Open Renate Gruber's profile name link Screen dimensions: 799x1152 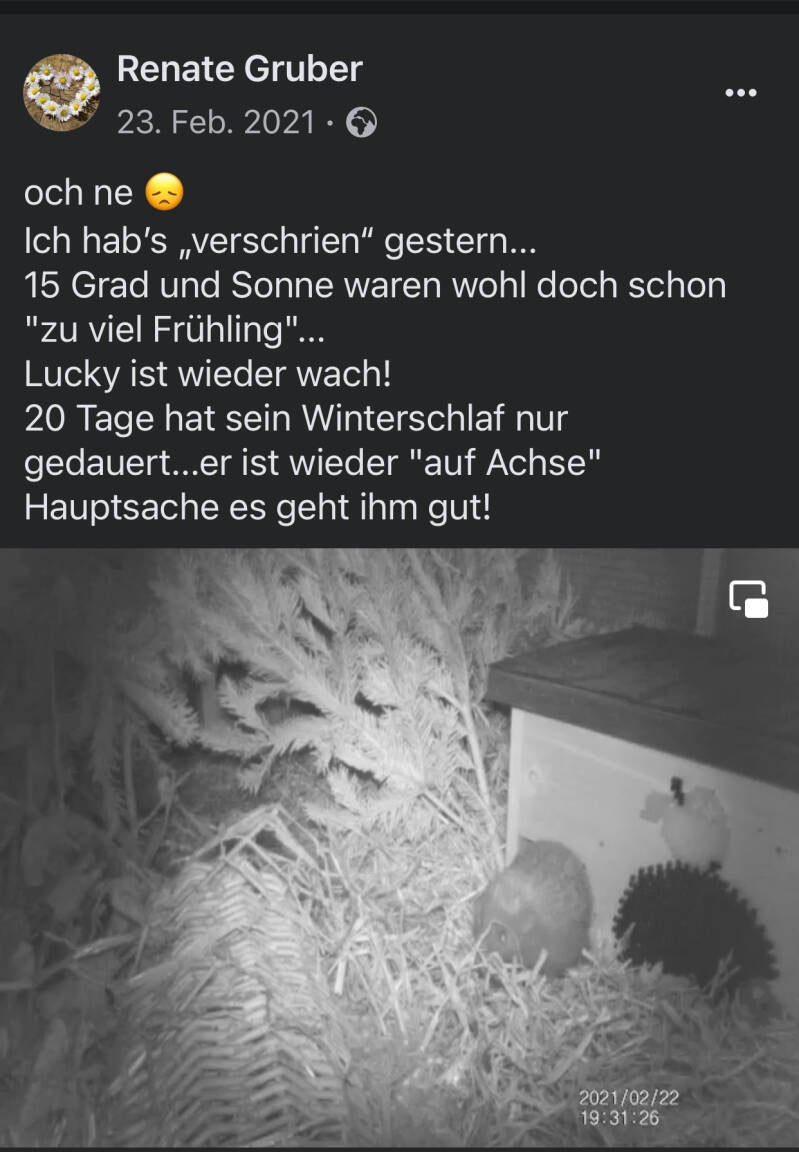pyautogui.click(x=239, y=69)
